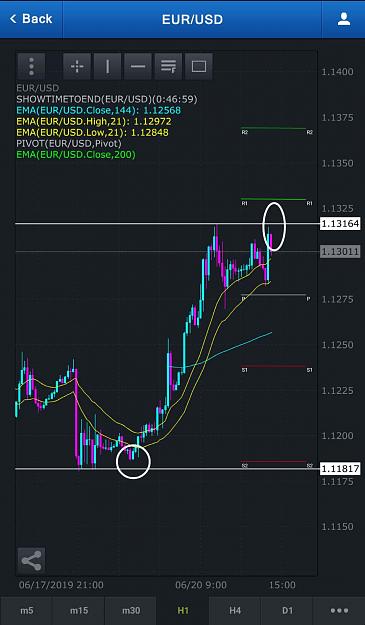Switch to the H4 timeframe

235,611
